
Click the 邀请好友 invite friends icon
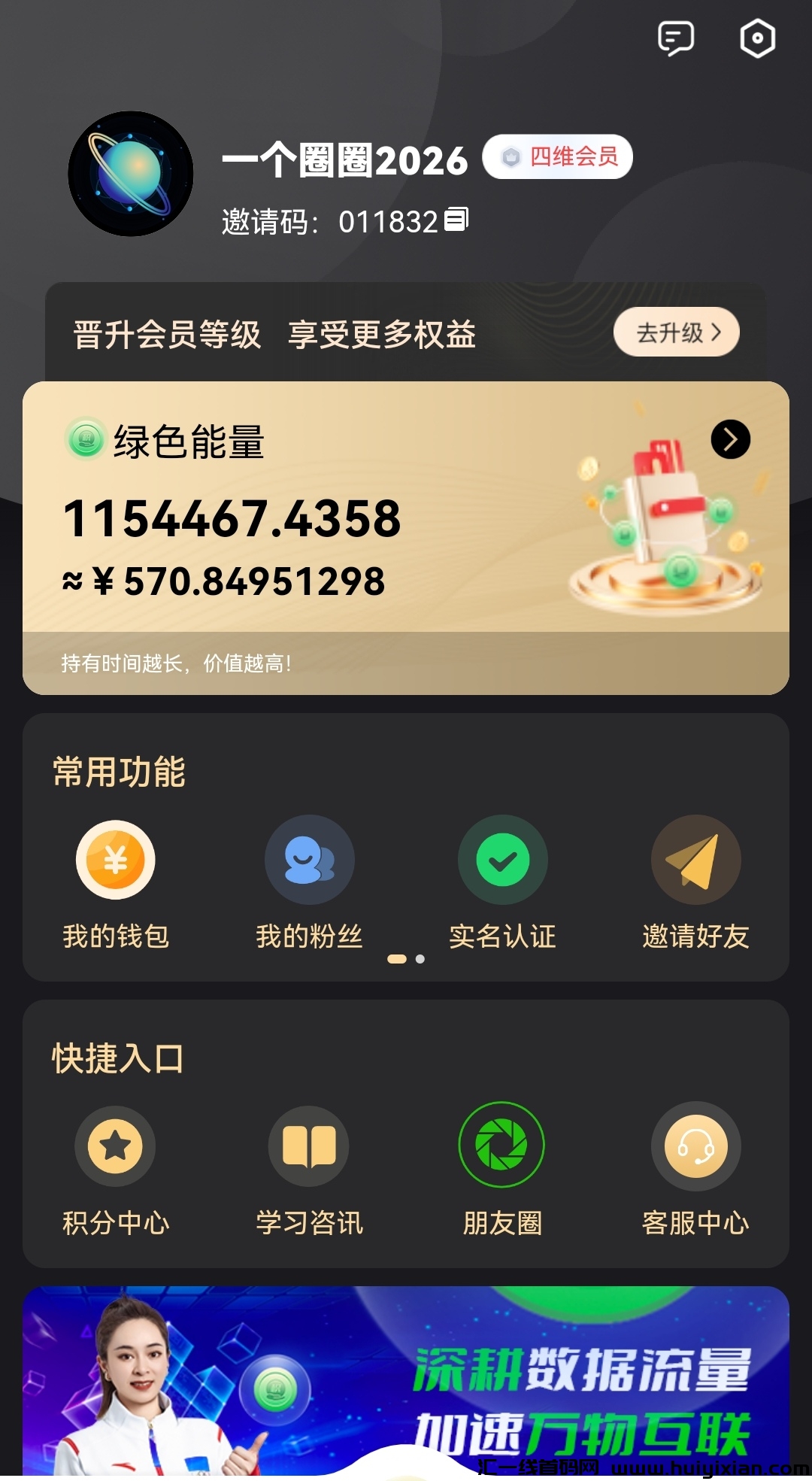pyautogui.click(x=696, y=860)
